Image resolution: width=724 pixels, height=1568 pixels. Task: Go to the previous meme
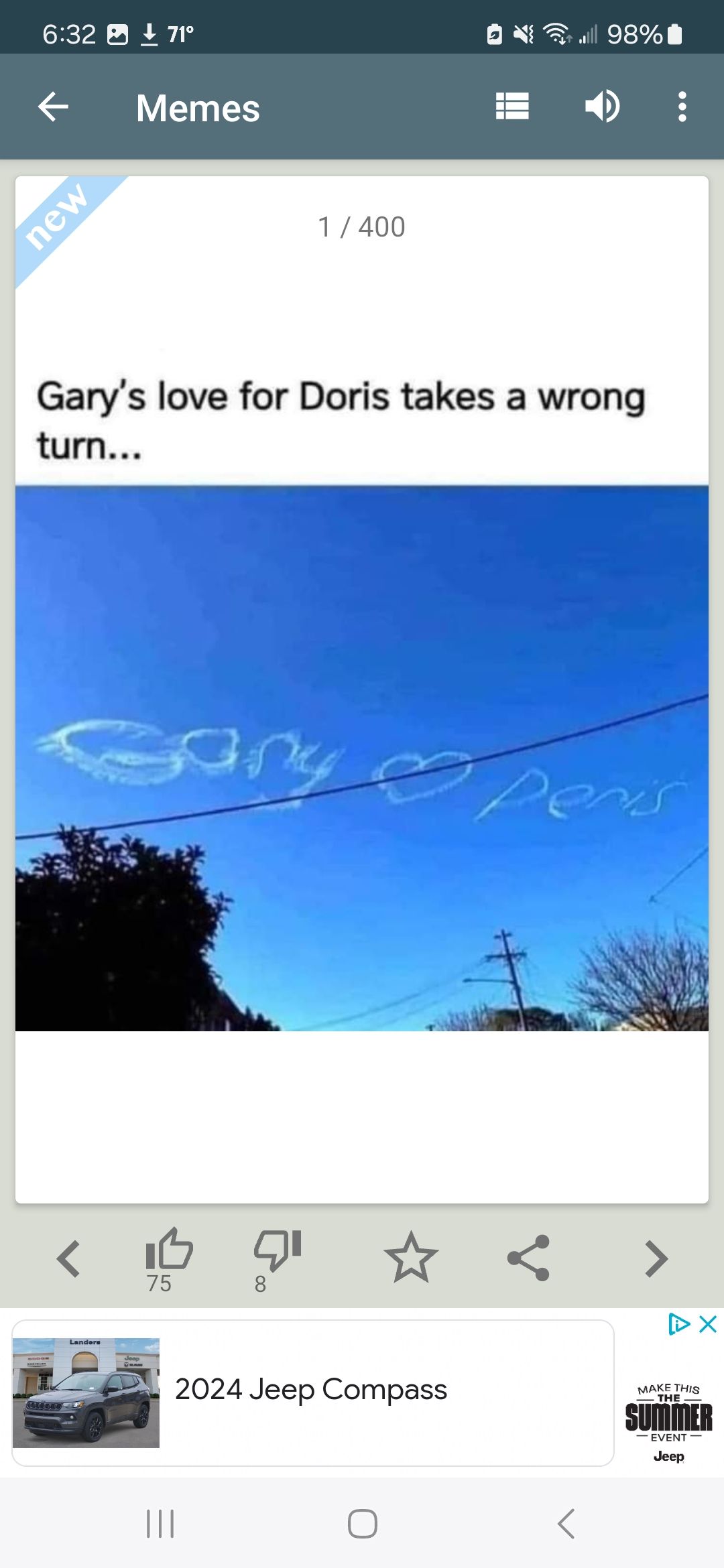point(68,1259)
